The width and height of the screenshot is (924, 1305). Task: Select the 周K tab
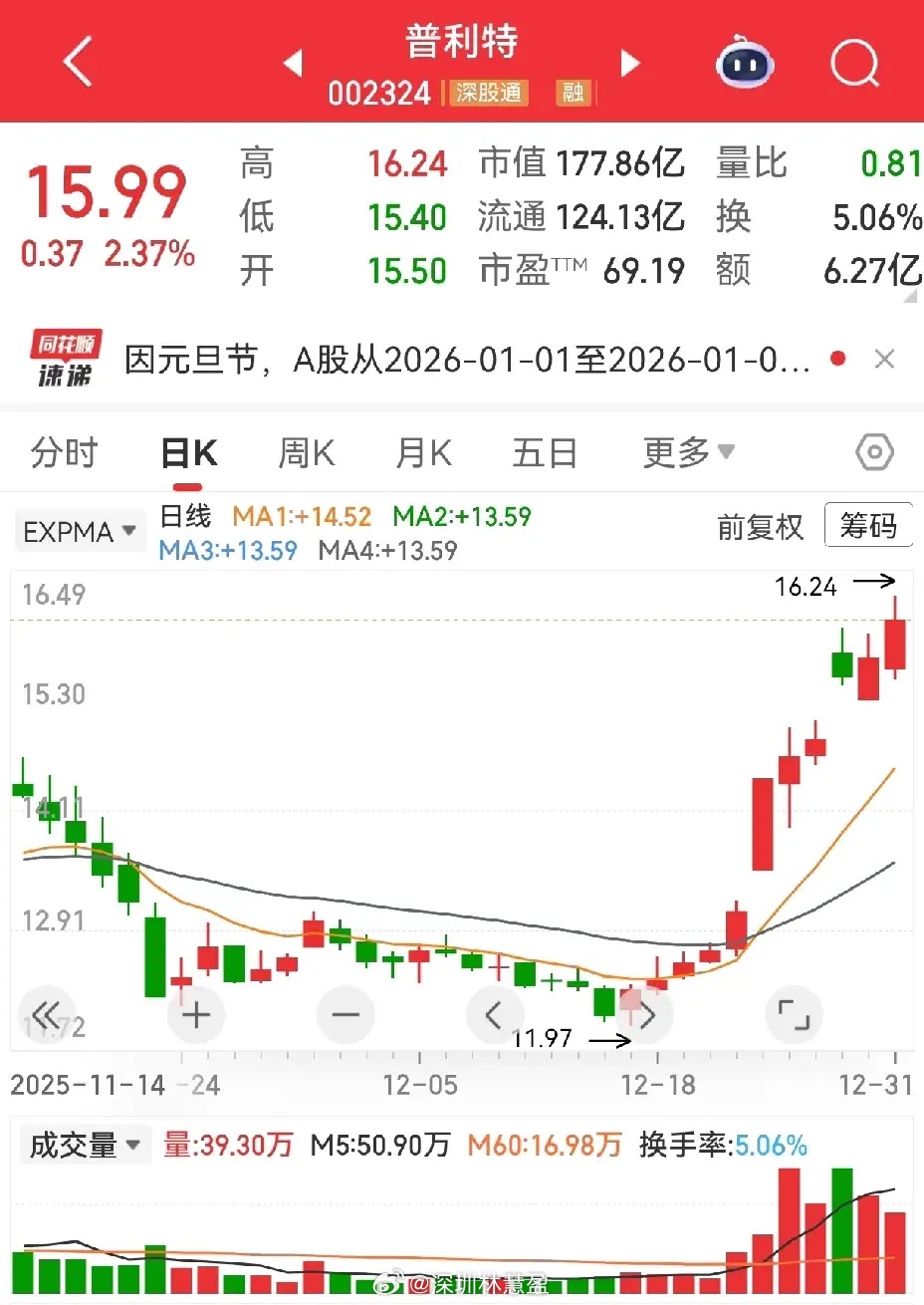point(307,453)
